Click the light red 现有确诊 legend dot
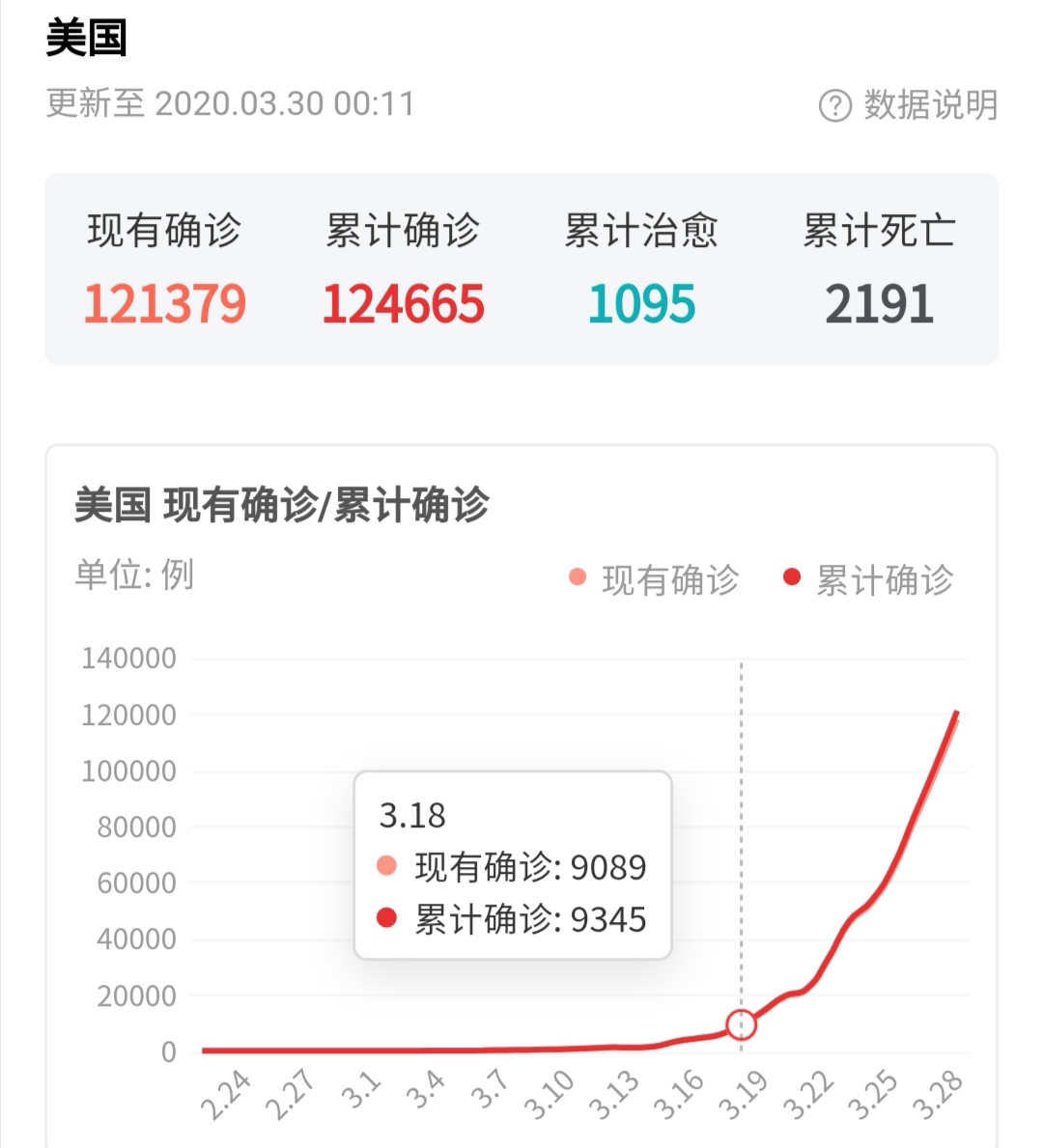1043x1148 pixels. pyautogui.click(x=577, y=578)
